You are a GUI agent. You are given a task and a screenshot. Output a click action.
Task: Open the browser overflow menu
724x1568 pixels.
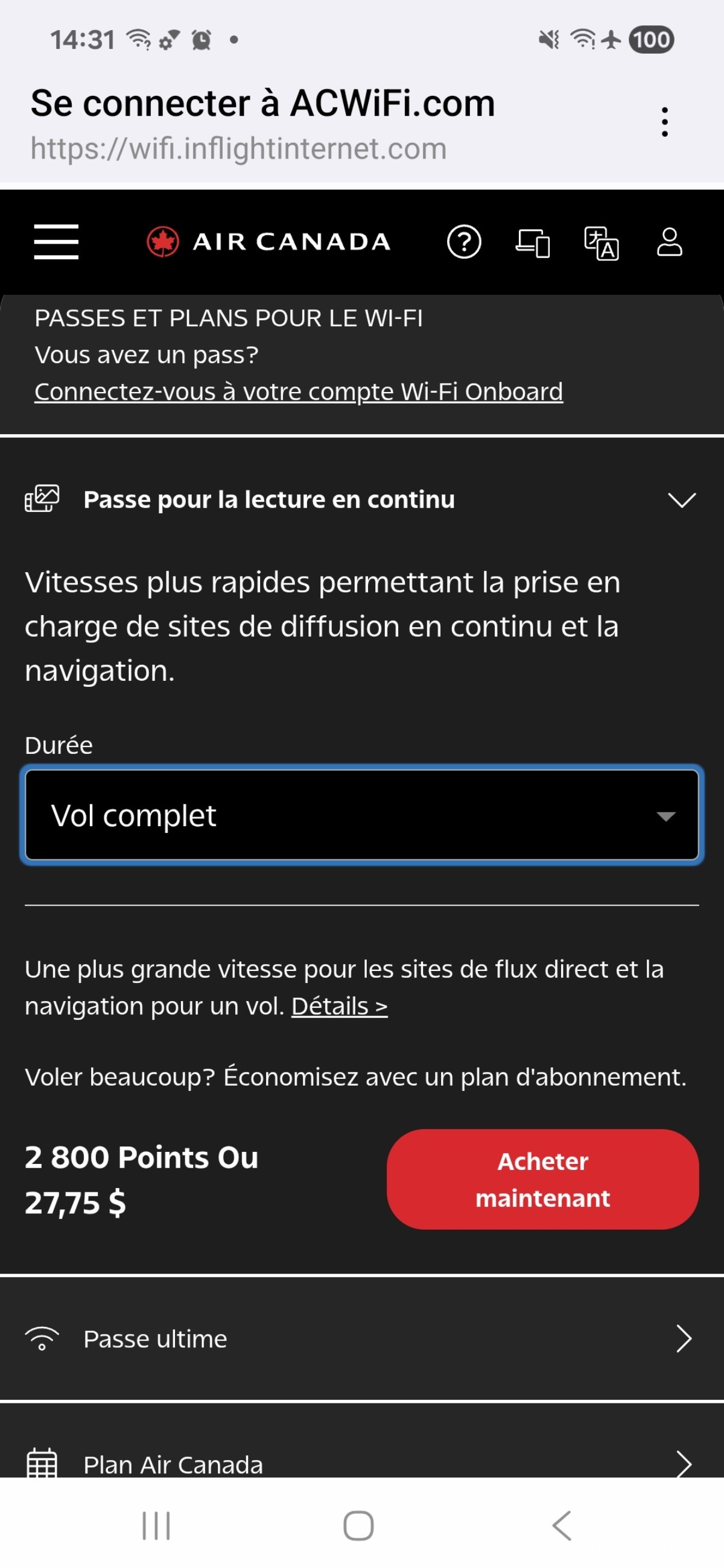664,122
